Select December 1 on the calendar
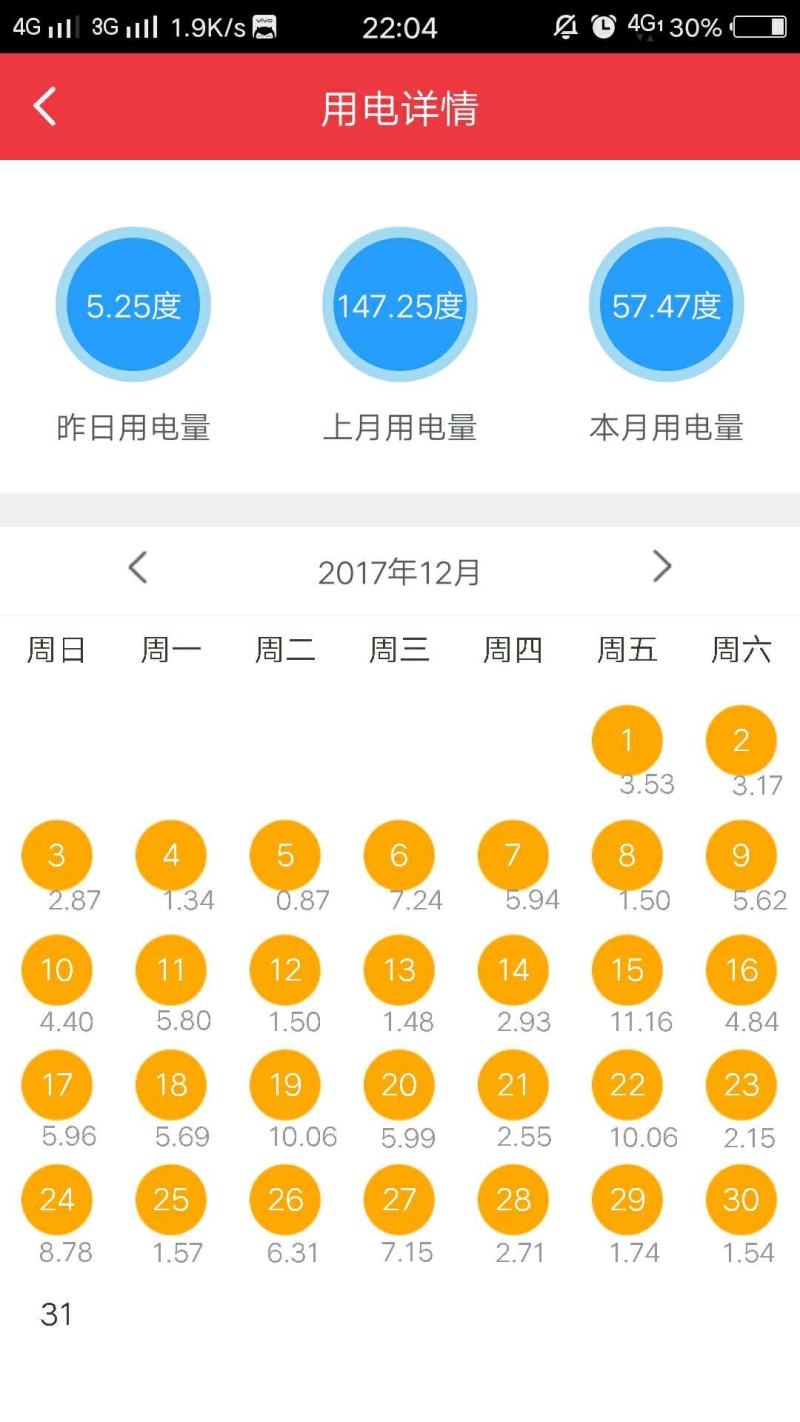 (627, 741)
